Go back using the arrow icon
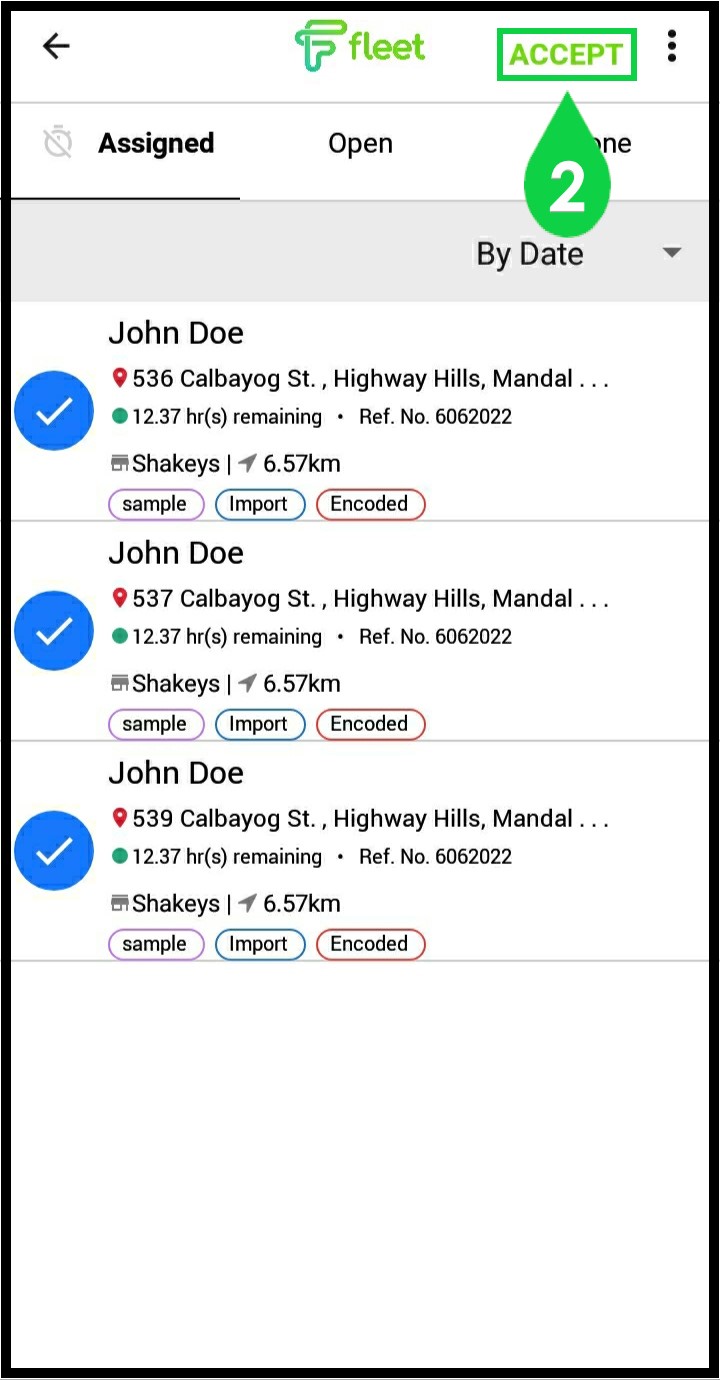720x1380 pixels. [56, 46]
